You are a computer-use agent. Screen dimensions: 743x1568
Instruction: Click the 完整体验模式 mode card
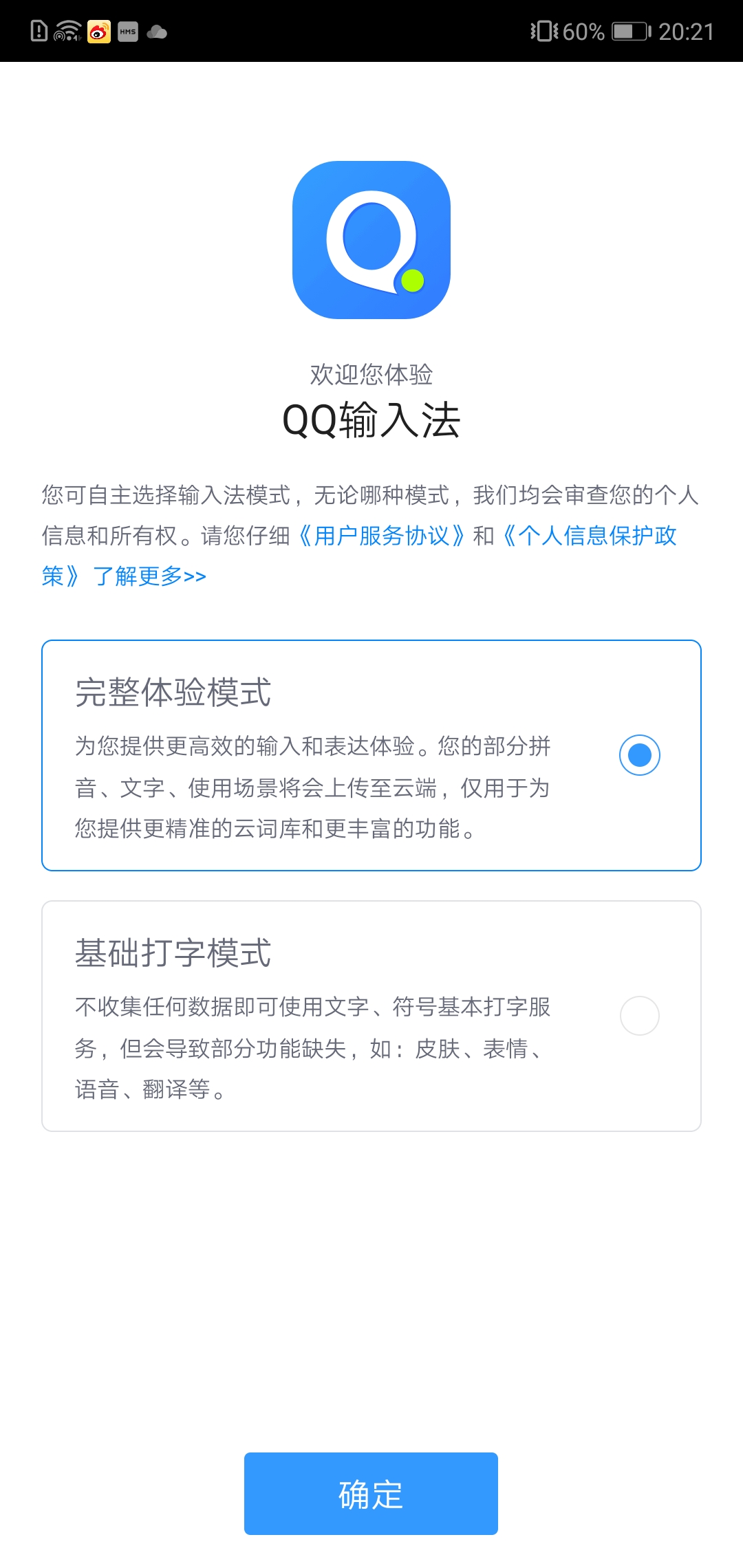tap(371, 753)
